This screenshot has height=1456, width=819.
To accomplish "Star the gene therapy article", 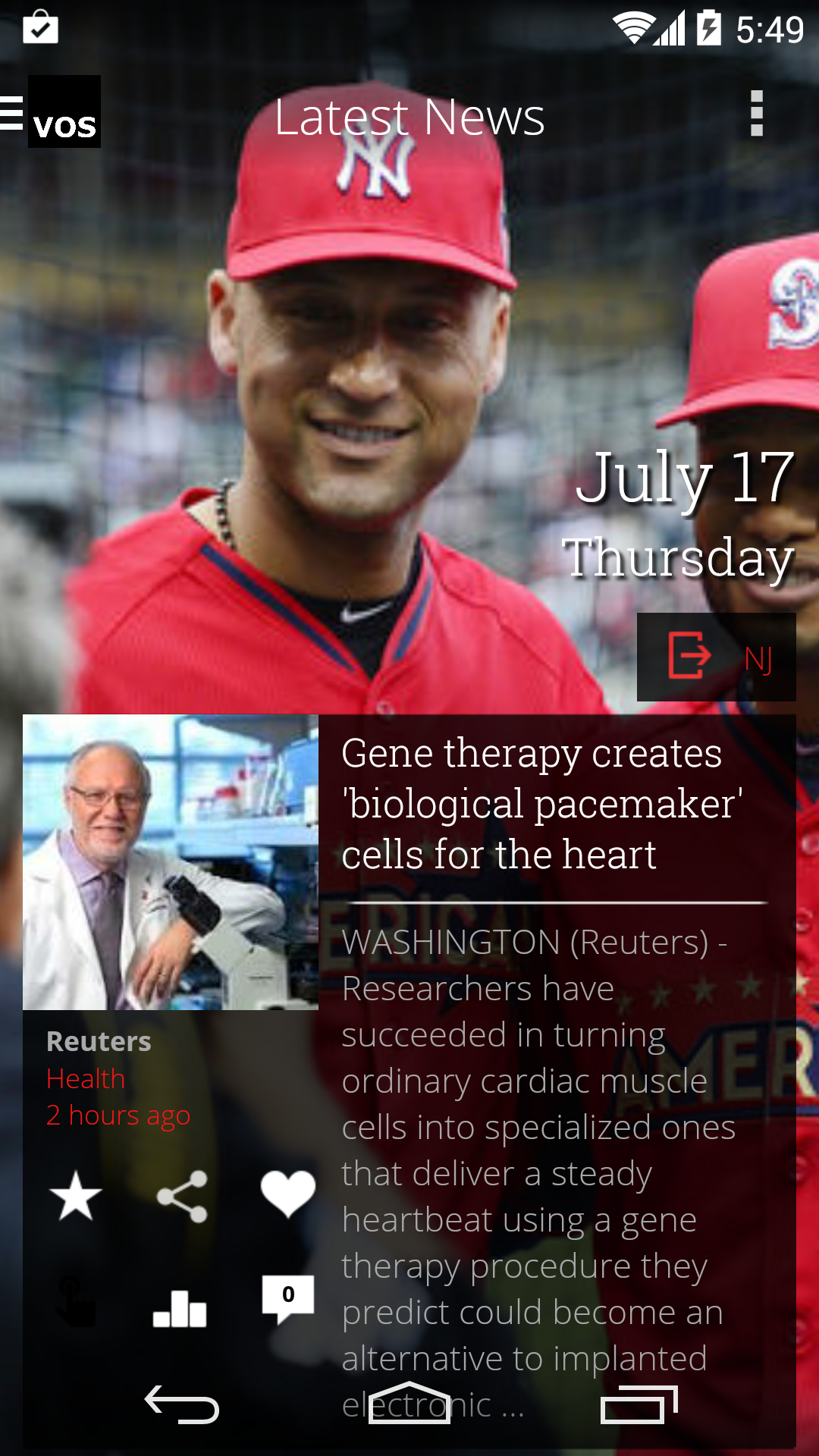I will point(76,1196).
